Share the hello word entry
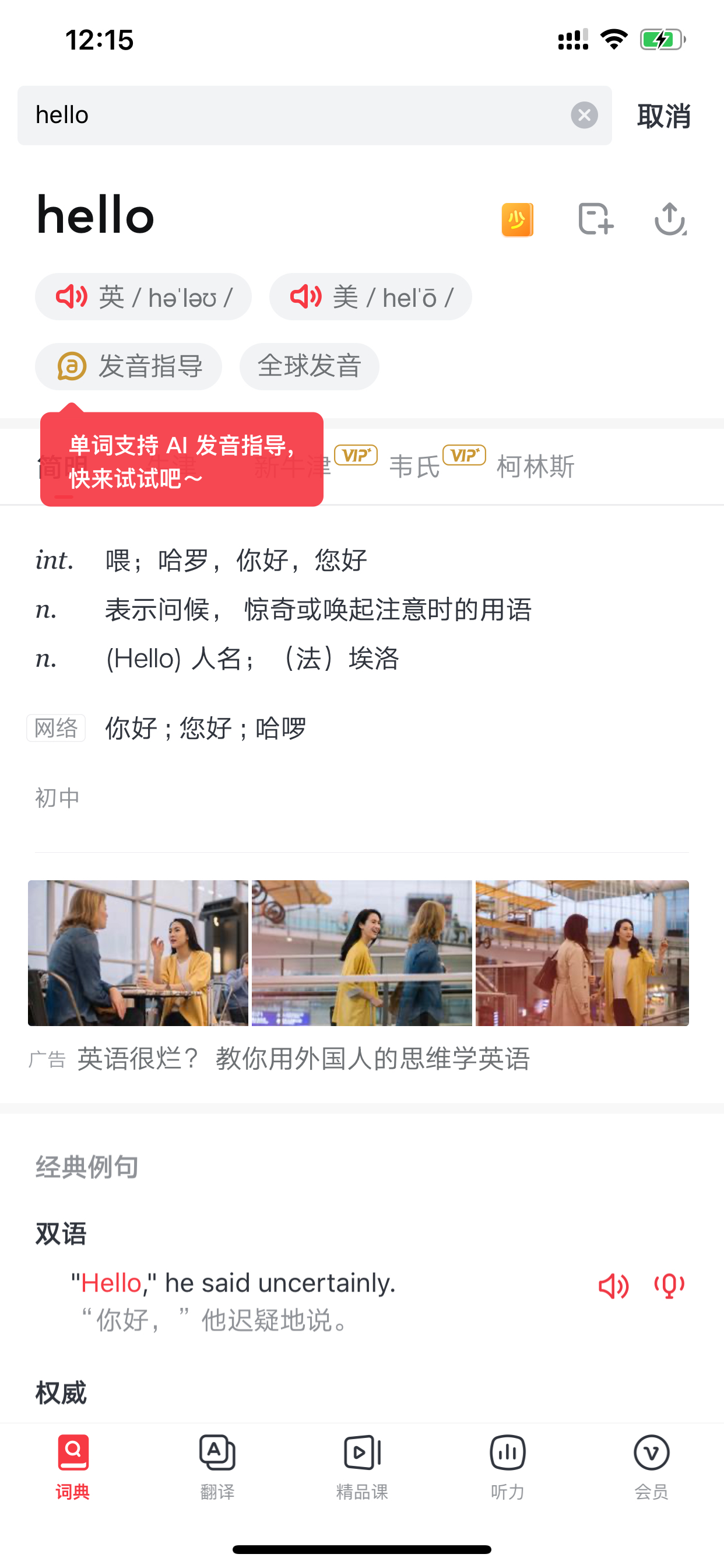Screen dimensions: 724x1568 point(670,219)
